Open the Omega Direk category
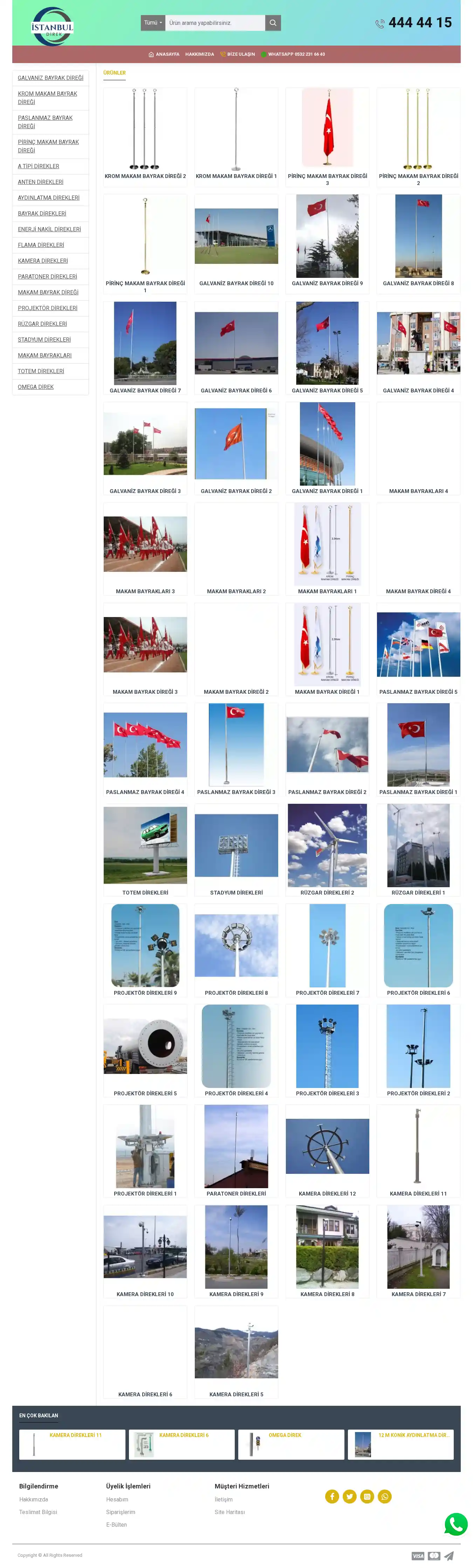 click(x=36, y=386)
